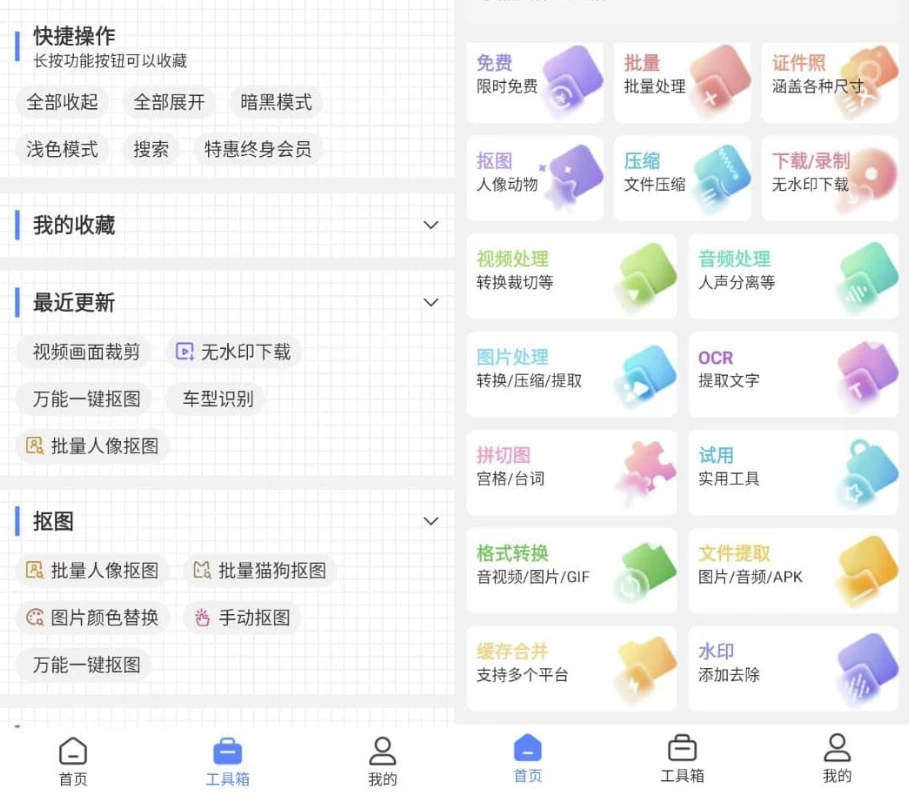The image size is (909, 794).
Task: Collapse the 最近更新 section
Action: pyautogui.click(x=431, y=302)
